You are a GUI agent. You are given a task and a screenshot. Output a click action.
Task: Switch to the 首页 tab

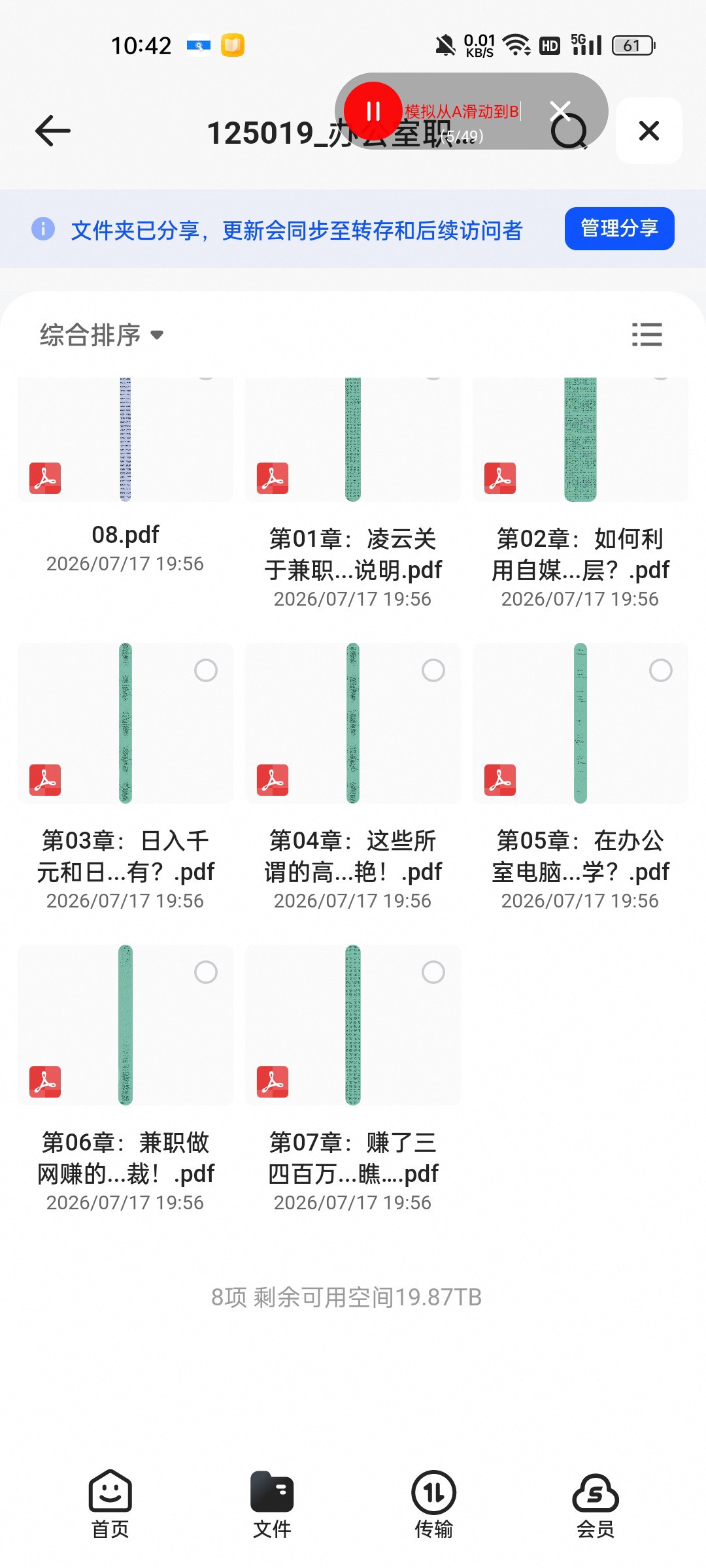coord(110,1504)
